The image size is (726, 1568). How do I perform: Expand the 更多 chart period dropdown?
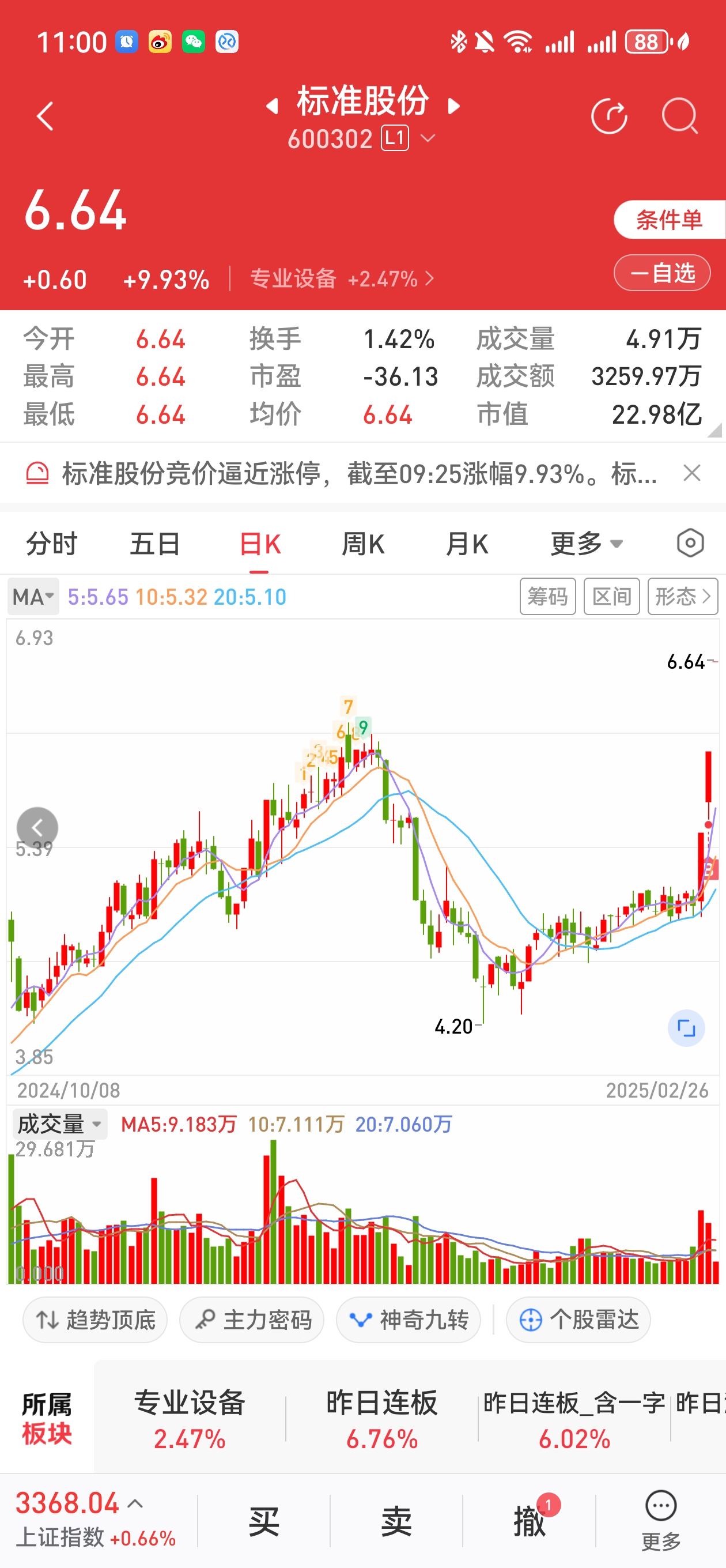[x=587, y=544]
